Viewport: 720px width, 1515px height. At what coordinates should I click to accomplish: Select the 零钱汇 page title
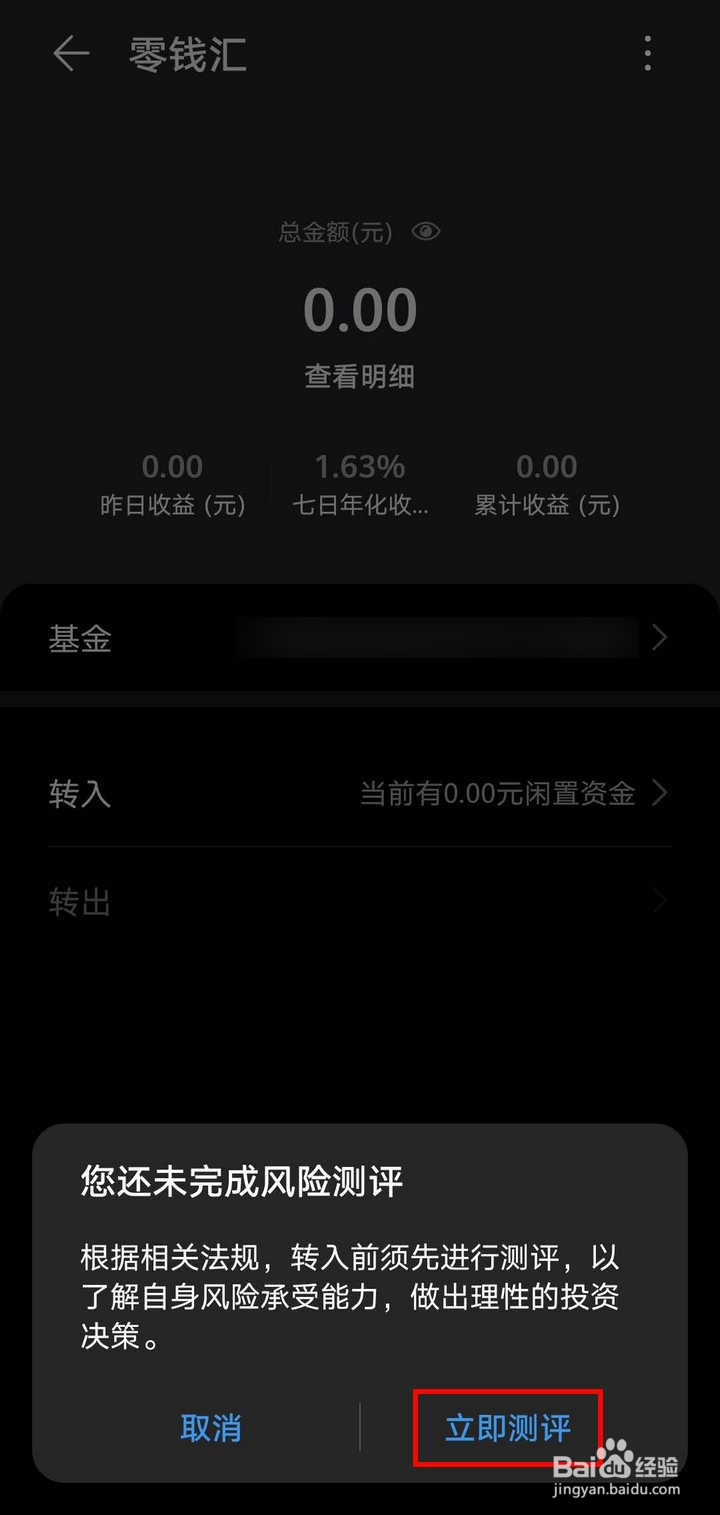pyautogui.click(x=188, y=55)
